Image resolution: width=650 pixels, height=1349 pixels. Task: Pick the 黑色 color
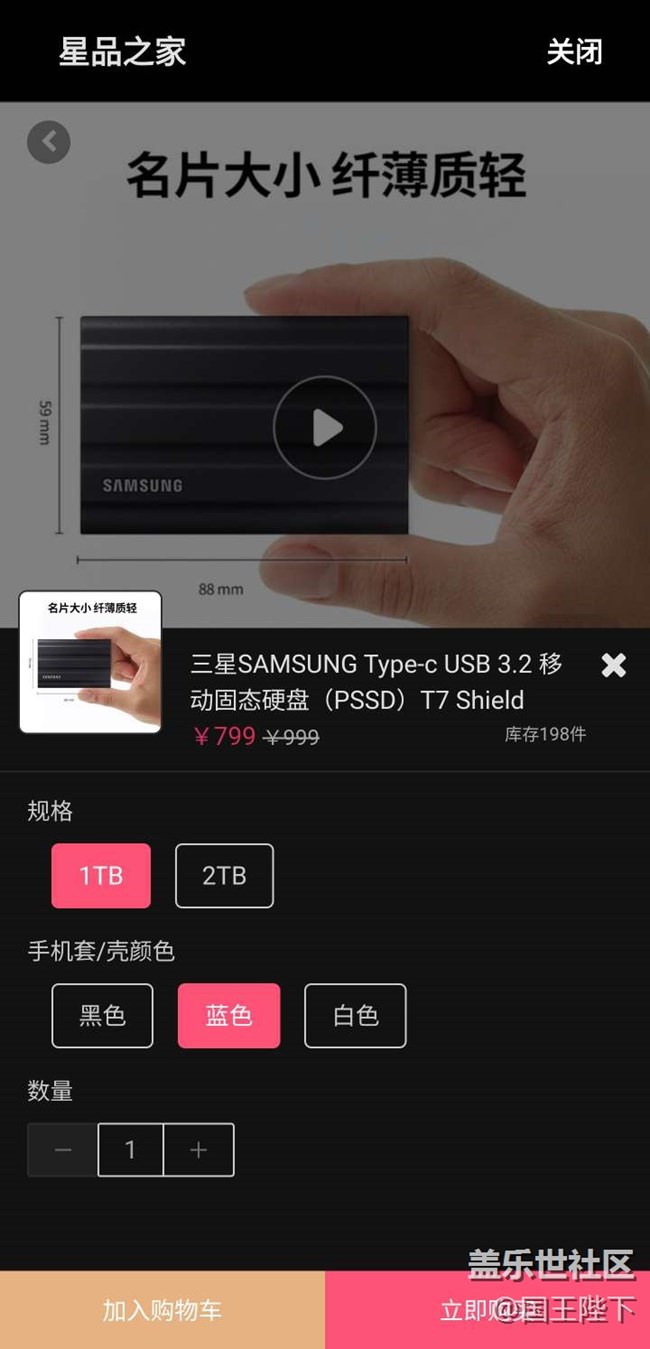click(102, 1015)
